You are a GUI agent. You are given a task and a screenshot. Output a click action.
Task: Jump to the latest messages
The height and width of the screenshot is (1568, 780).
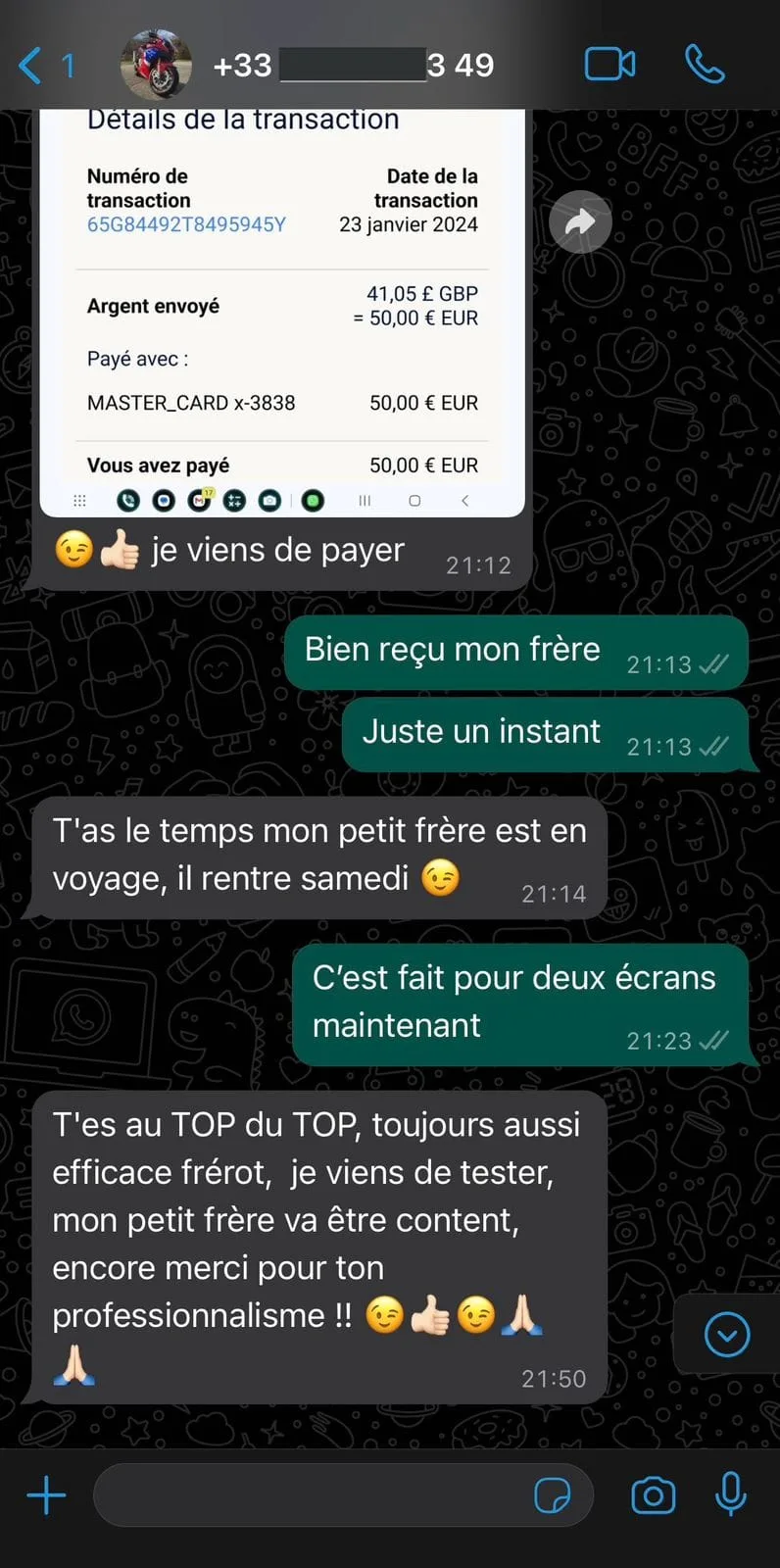[726, 1334]
